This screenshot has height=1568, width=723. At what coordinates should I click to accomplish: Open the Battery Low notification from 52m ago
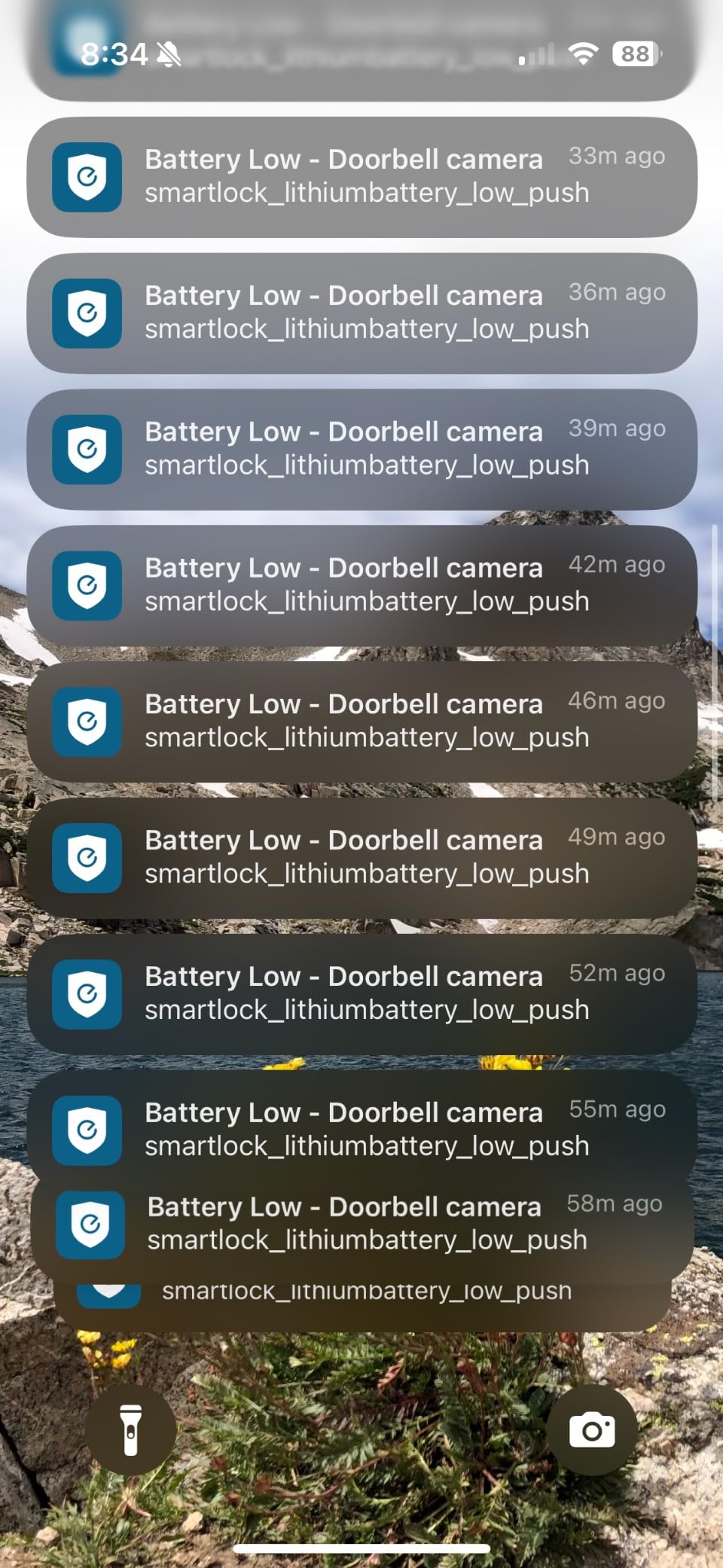(361, 994)
